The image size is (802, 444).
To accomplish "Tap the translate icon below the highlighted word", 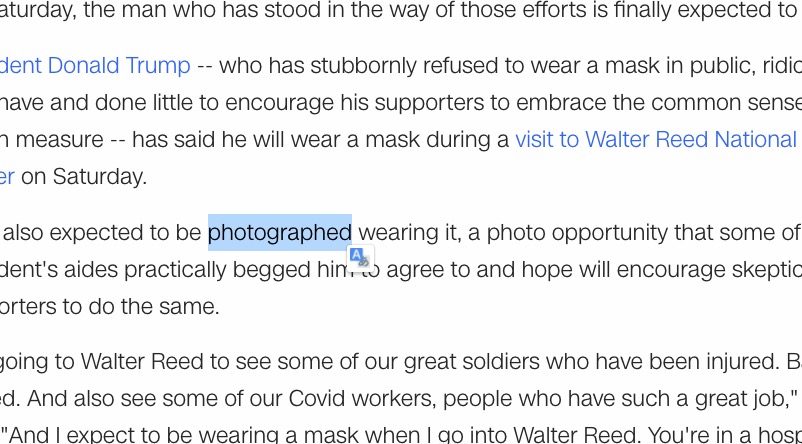I will coord(360,259).
